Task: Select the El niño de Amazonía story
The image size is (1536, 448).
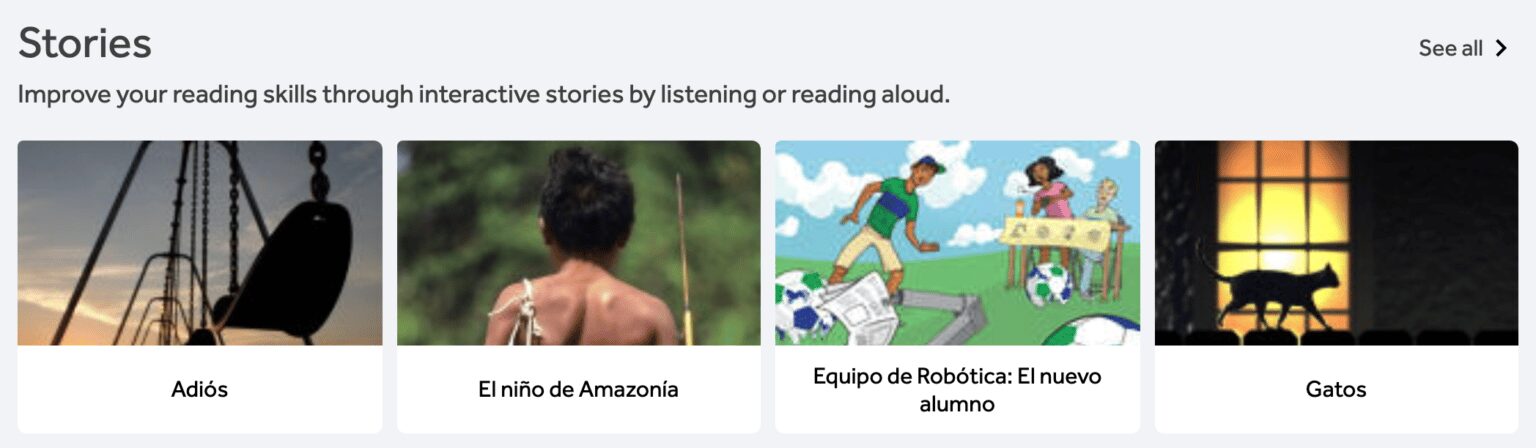Action: pyautogui.click(x=578, y=287)
